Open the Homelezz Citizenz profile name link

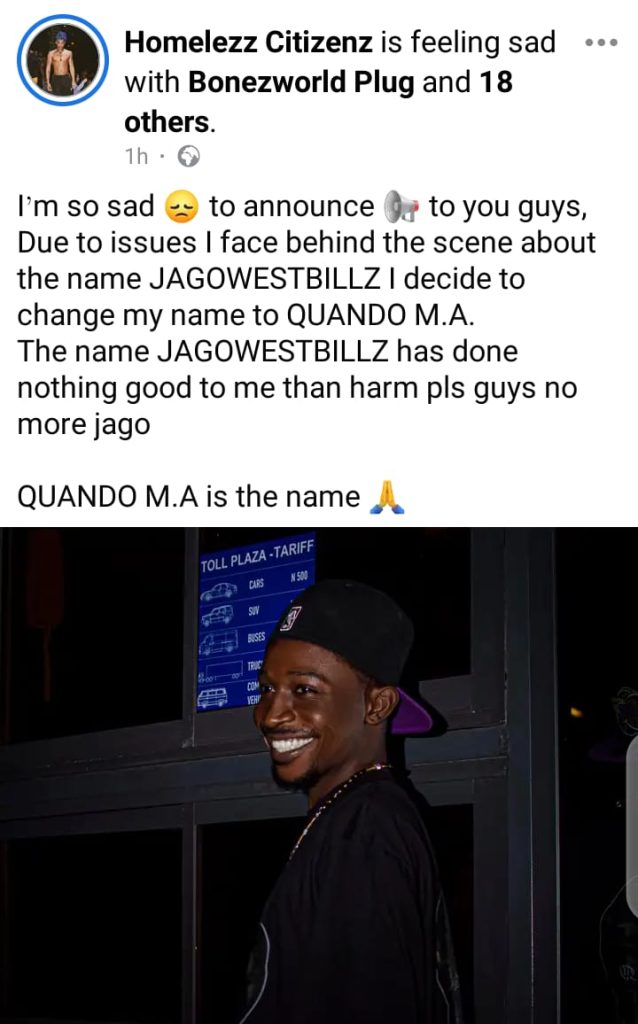(x=248, y=43)
